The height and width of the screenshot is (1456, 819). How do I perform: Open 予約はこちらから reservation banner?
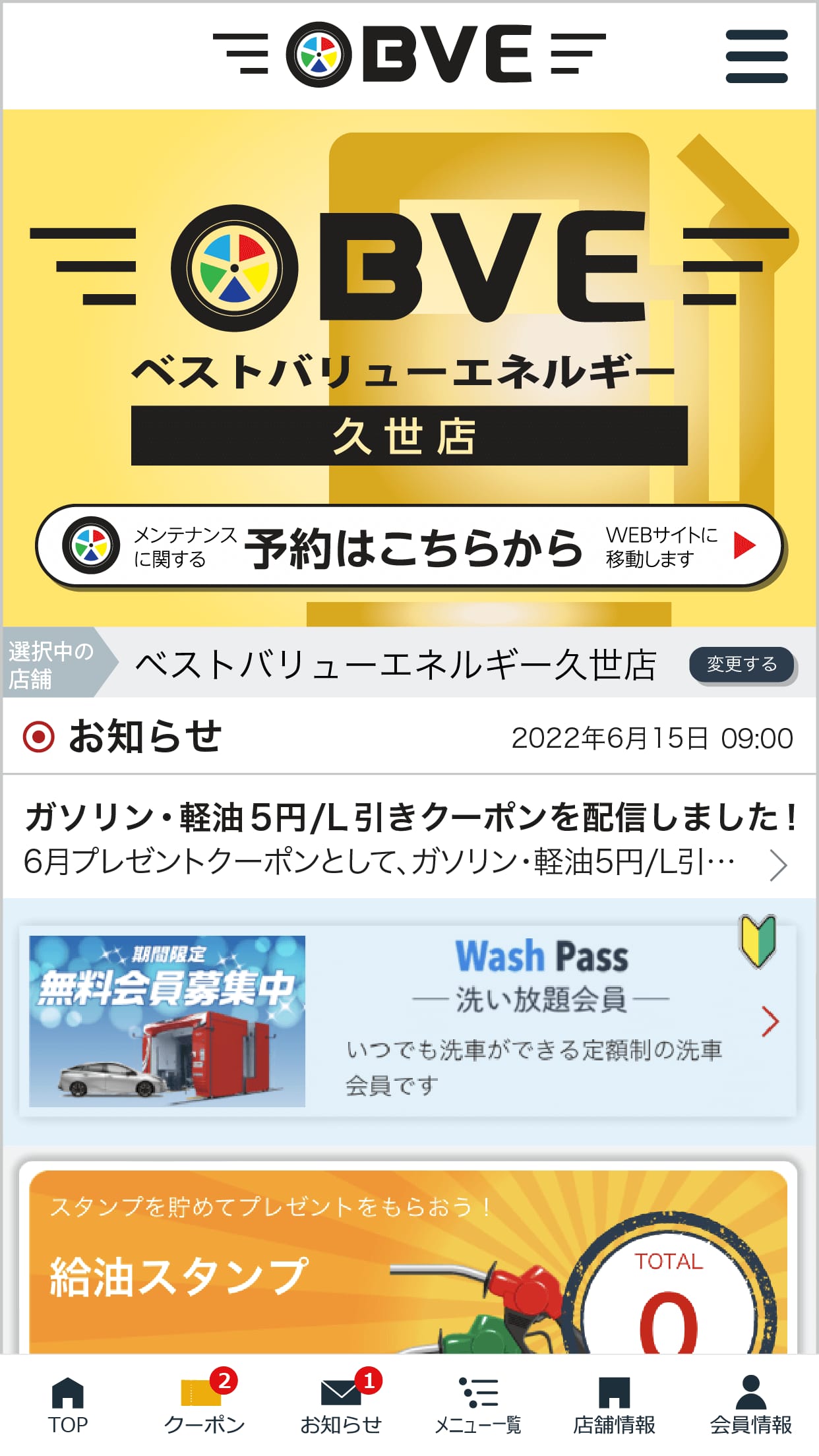pos(409,547)
